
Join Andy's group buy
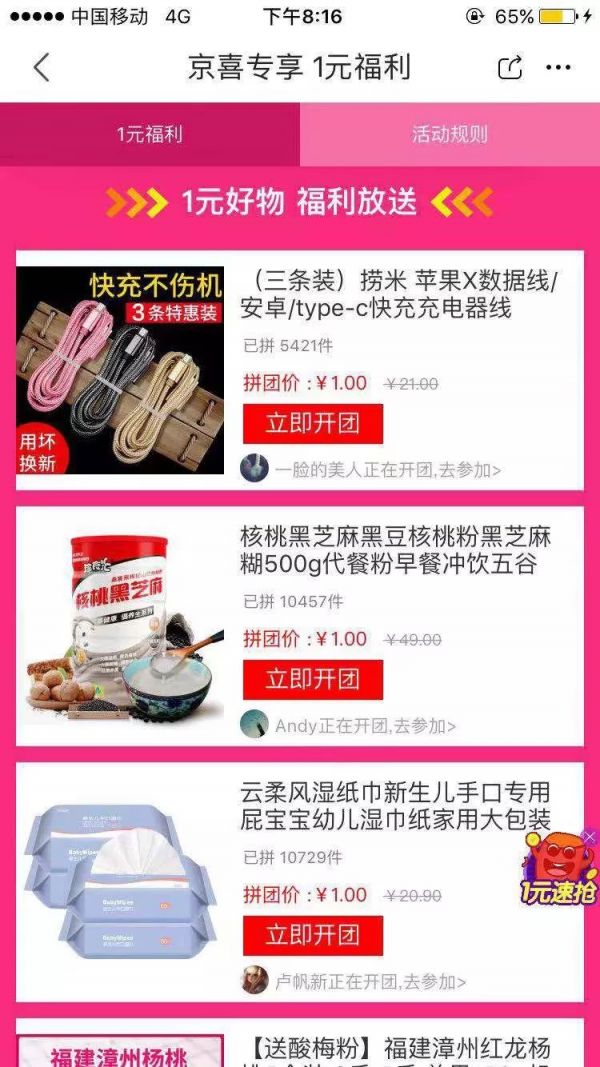(x=365, y=725)
